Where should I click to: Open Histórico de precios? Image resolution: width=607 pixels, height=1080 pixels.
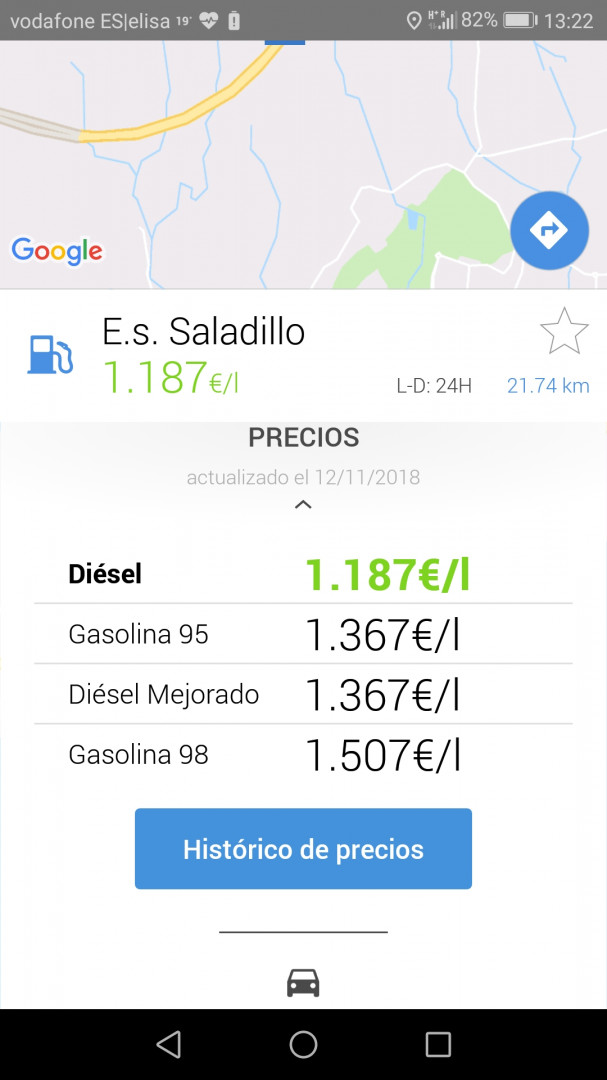click(x=303, y=849)
